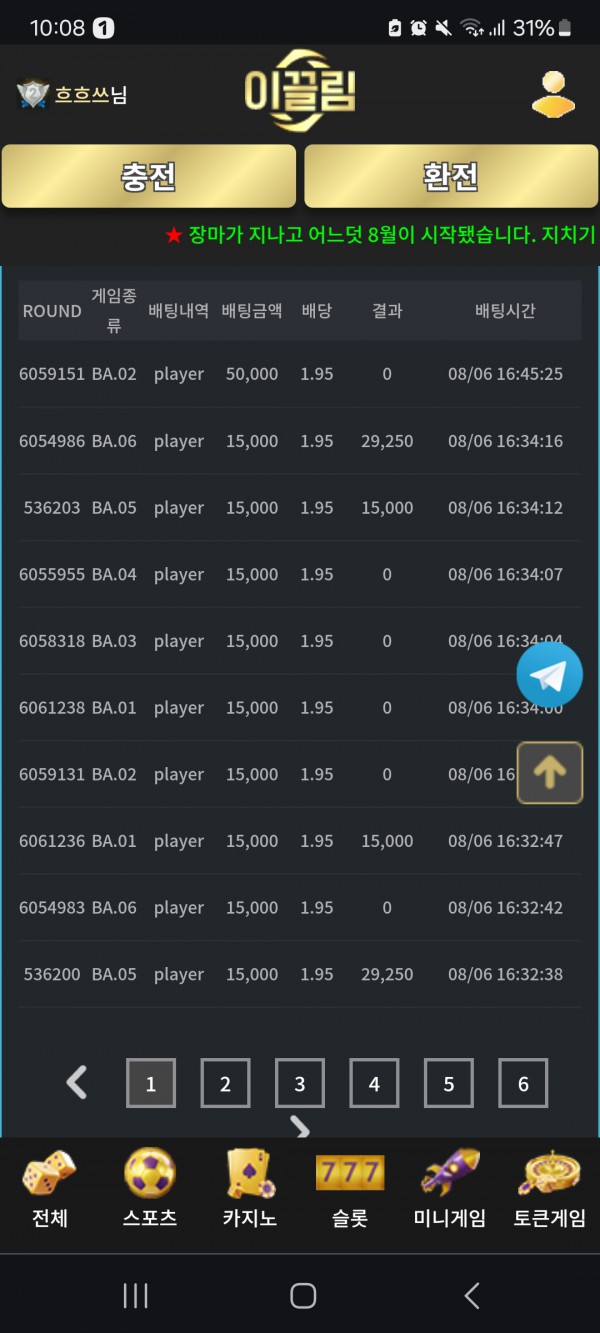Open the user profile icon

[x=553, y=95]
